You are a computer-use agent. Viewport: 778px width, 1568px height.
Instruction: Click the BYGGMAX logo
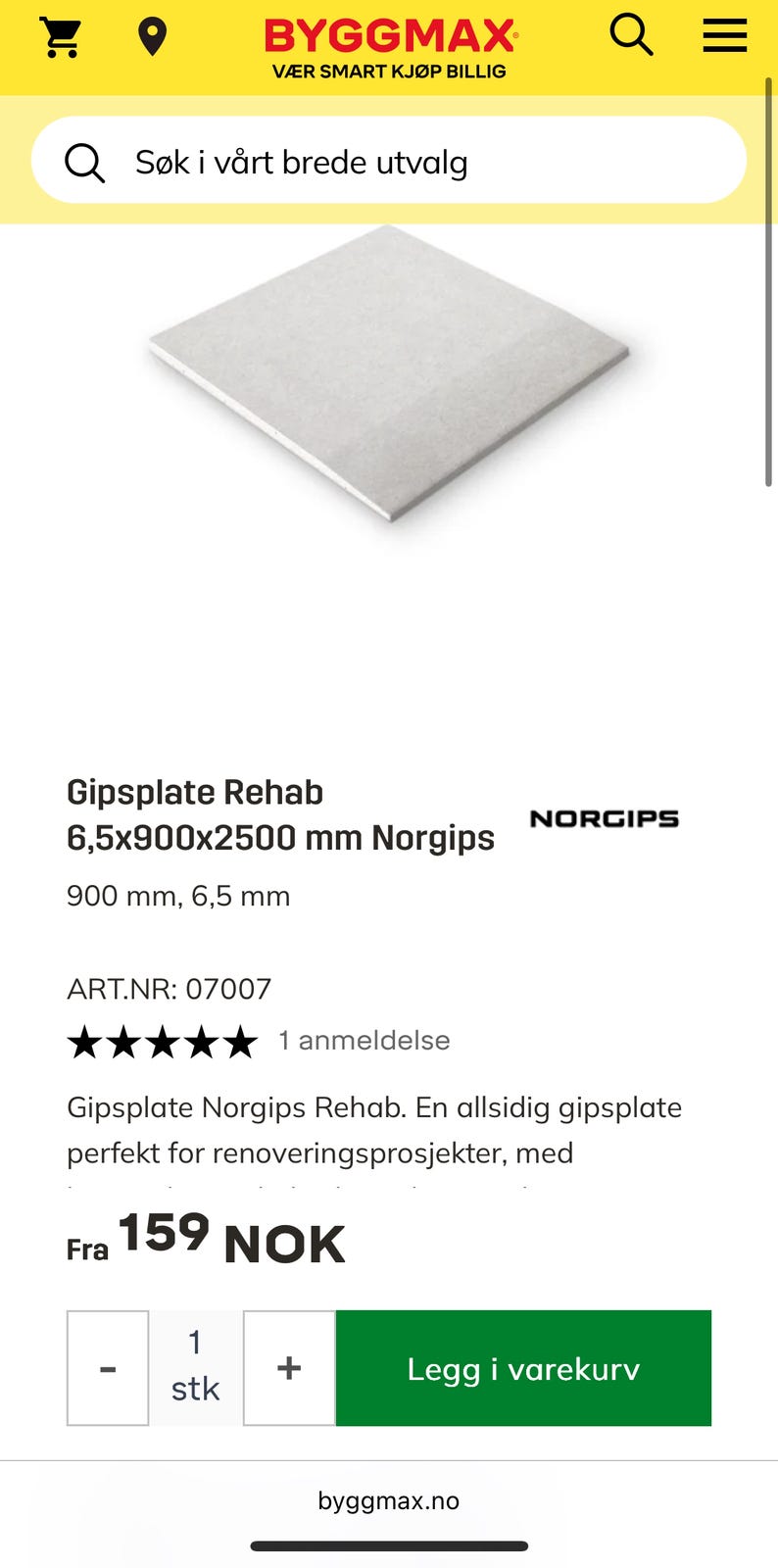pos(388,35)
